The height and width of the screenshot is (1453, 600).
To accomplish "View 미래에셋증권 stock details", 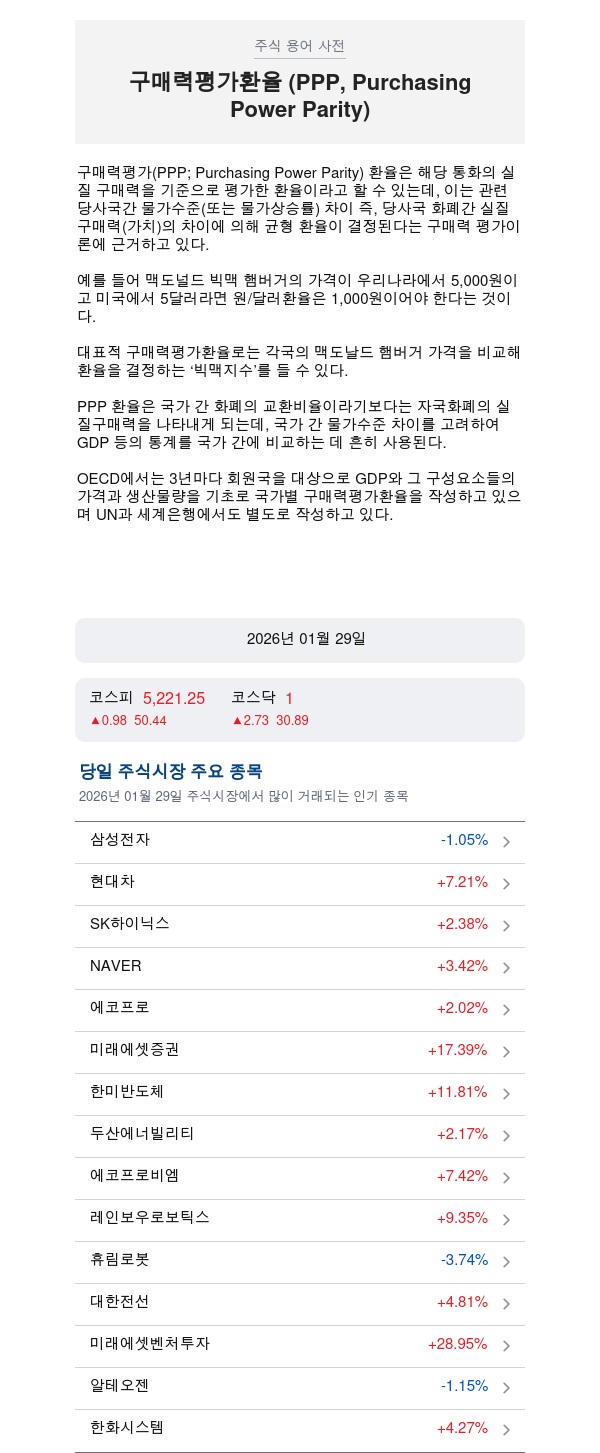I will click(x=299, y=1051).
